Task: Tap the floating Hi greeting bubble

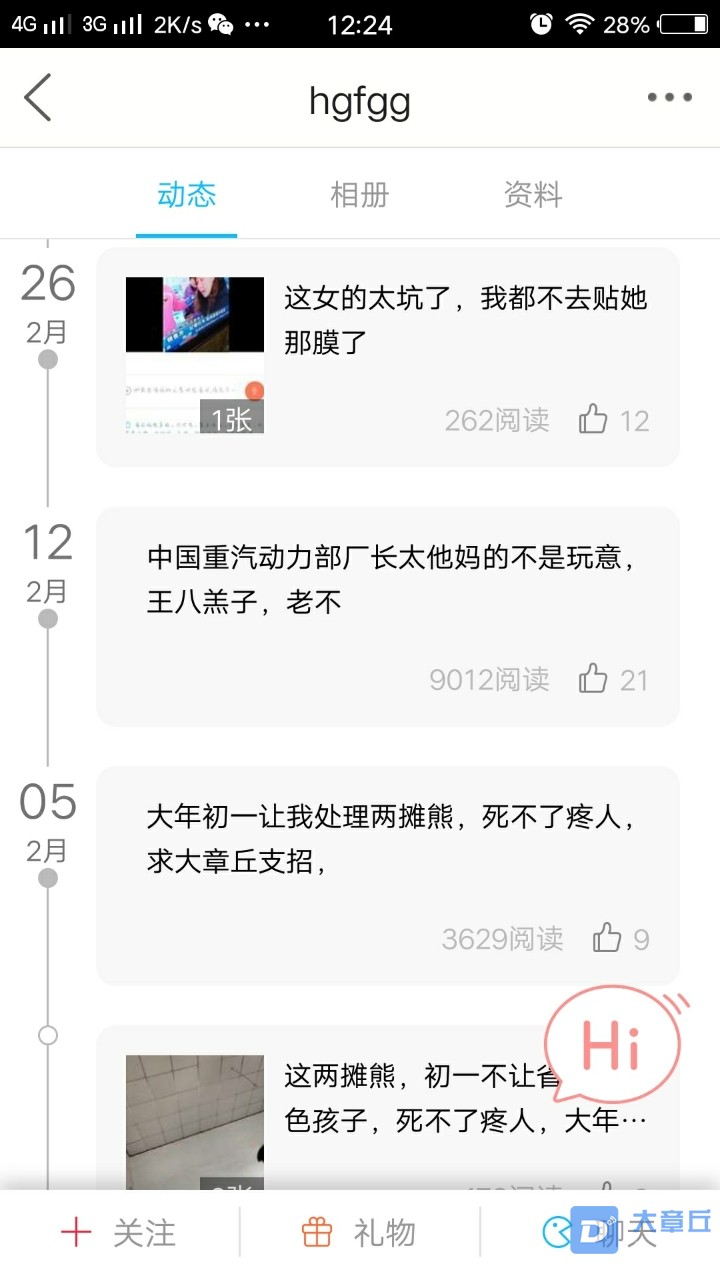Action: click(x=612, y=1045)
